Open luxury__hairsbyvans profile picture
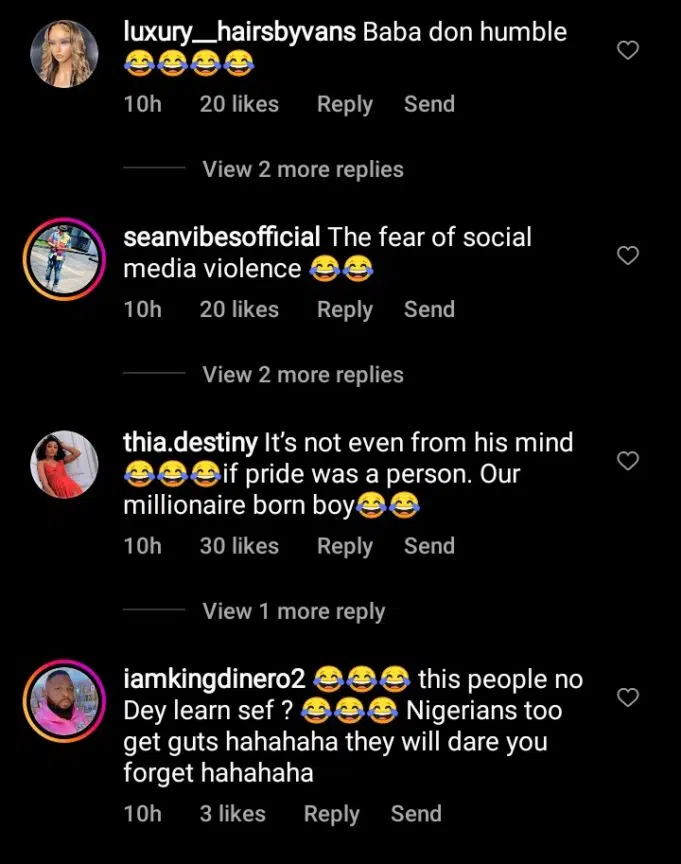Screen dimensions: 681x864 click(x=64, y=54)
